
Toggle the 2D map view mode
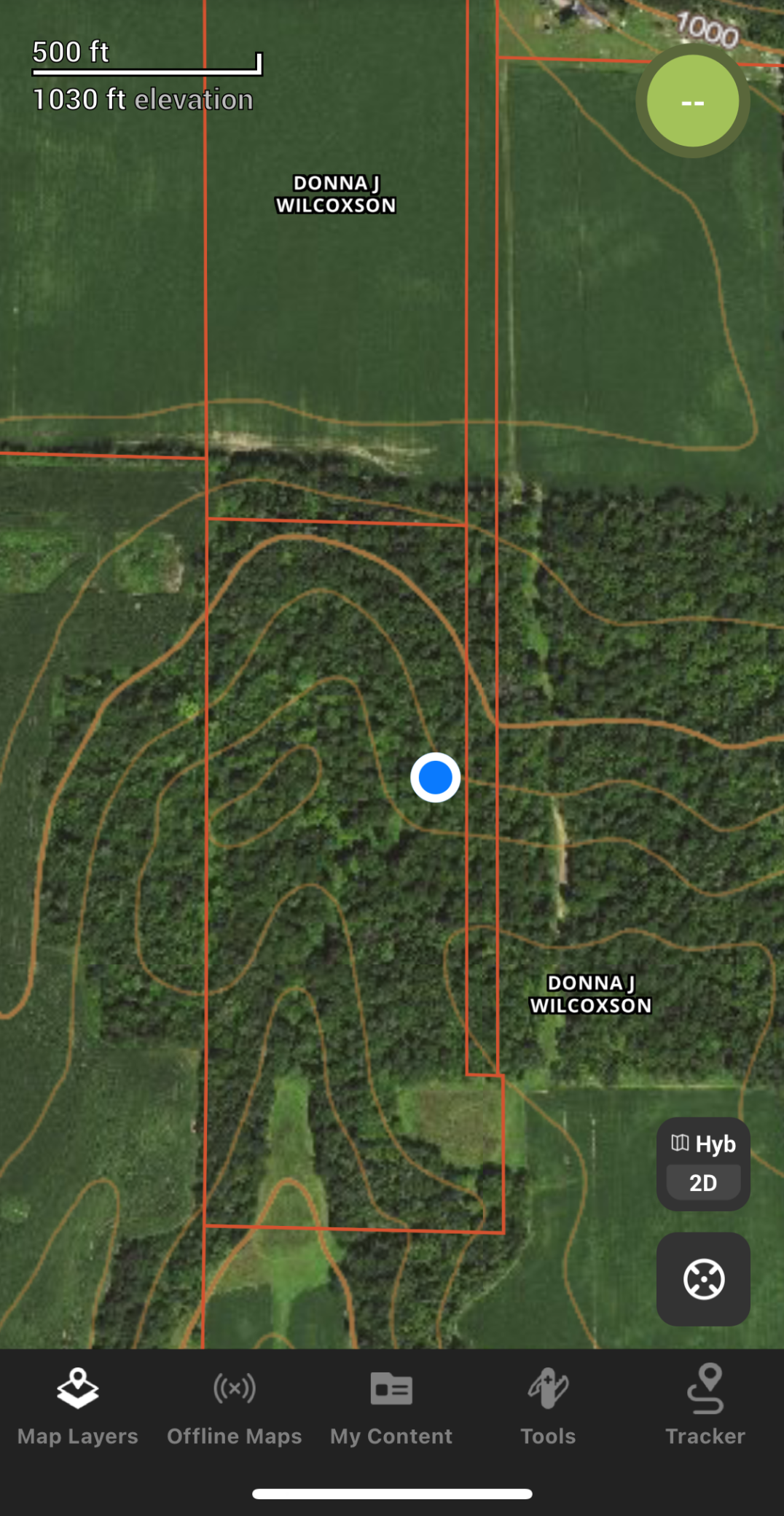[703, 1183]
